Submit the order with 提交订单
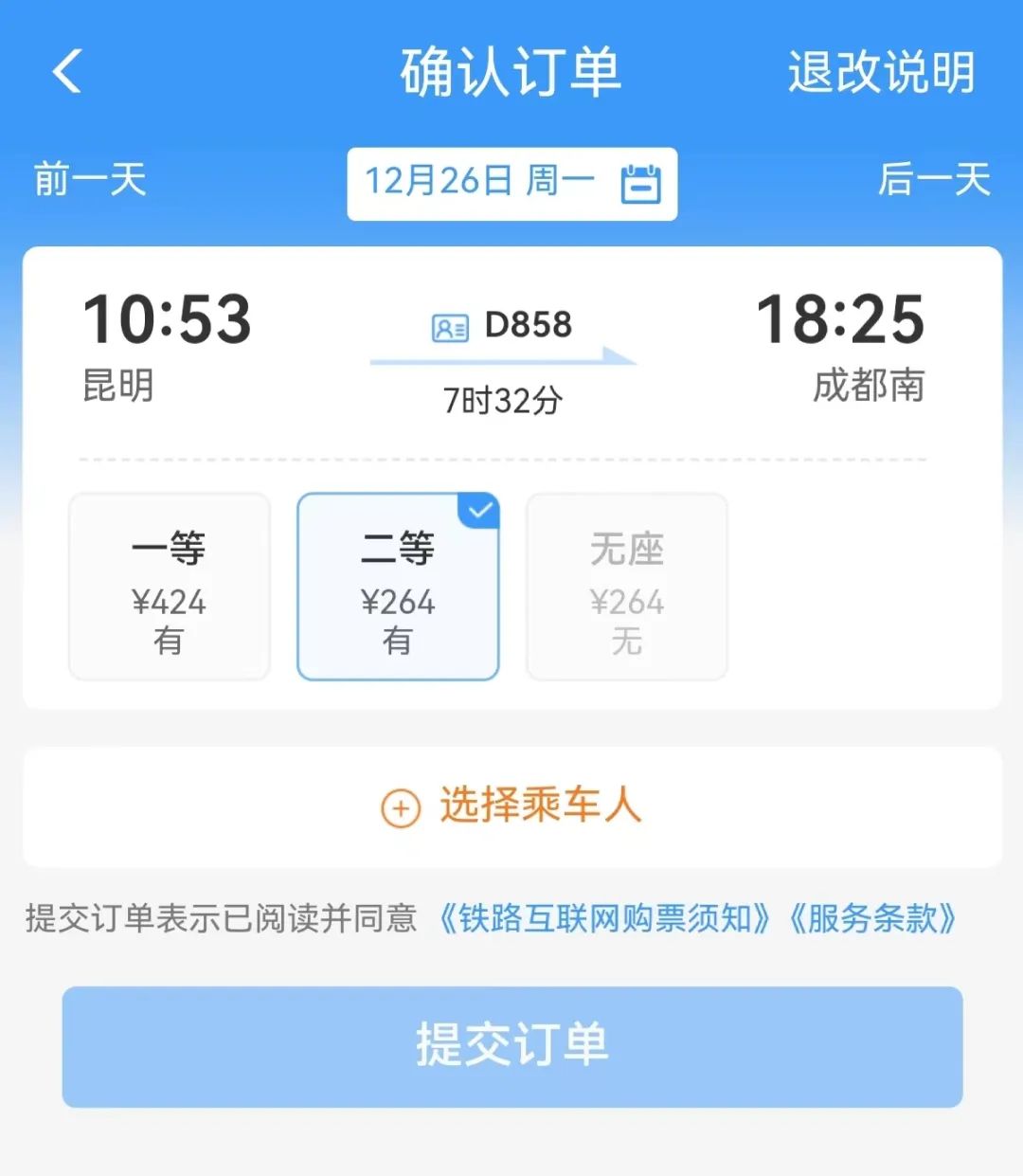The image size is (1023, 1176). pos(511,1046)
